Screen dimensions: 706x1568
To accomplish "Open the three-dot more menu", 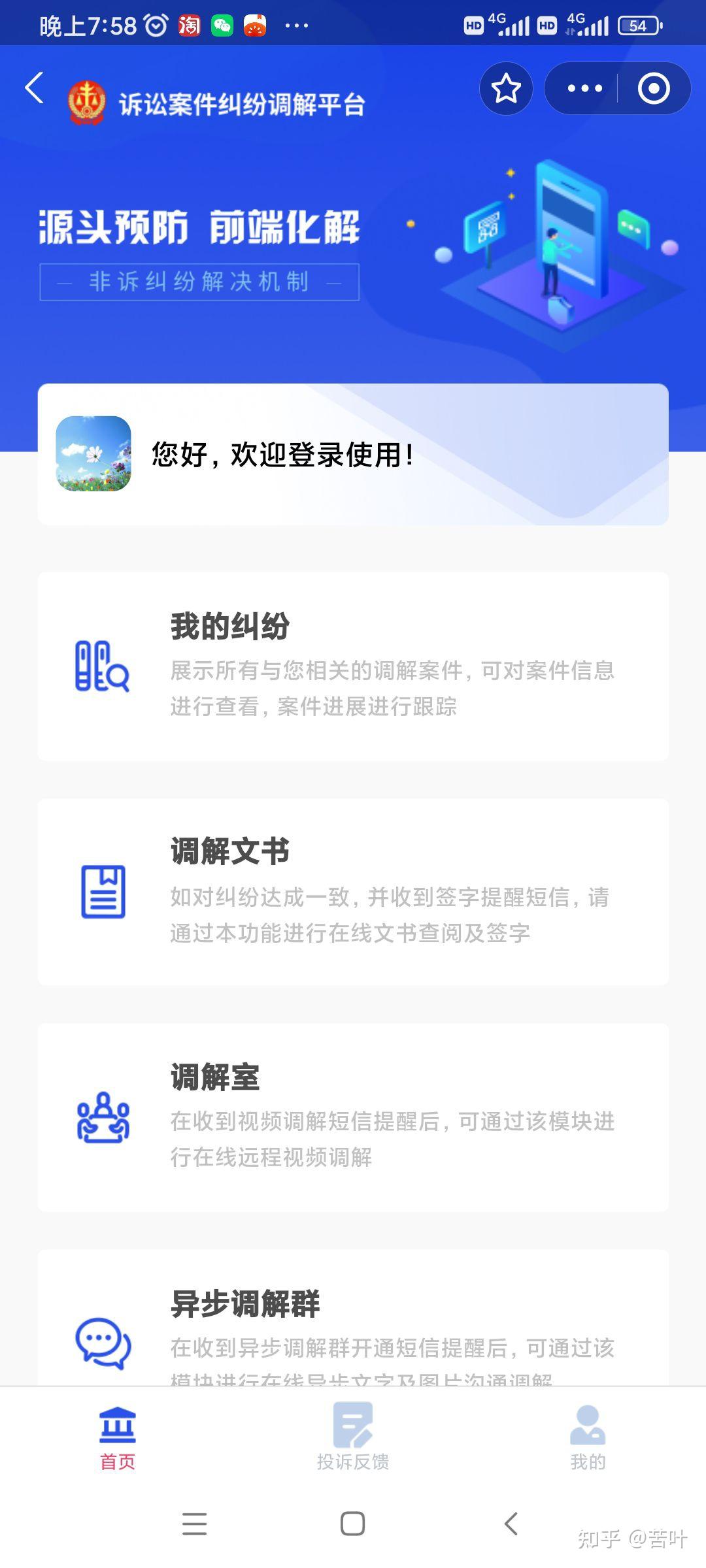I will click(x=584, y=88).
